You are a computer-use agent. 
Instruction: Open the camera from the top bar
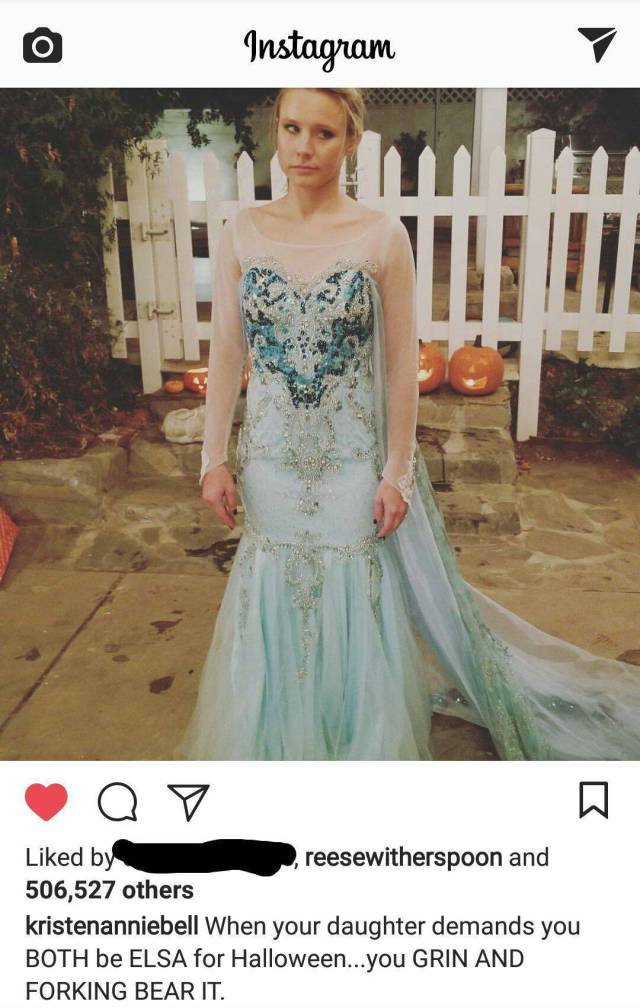pyautogui.click(x=42, y=45)
